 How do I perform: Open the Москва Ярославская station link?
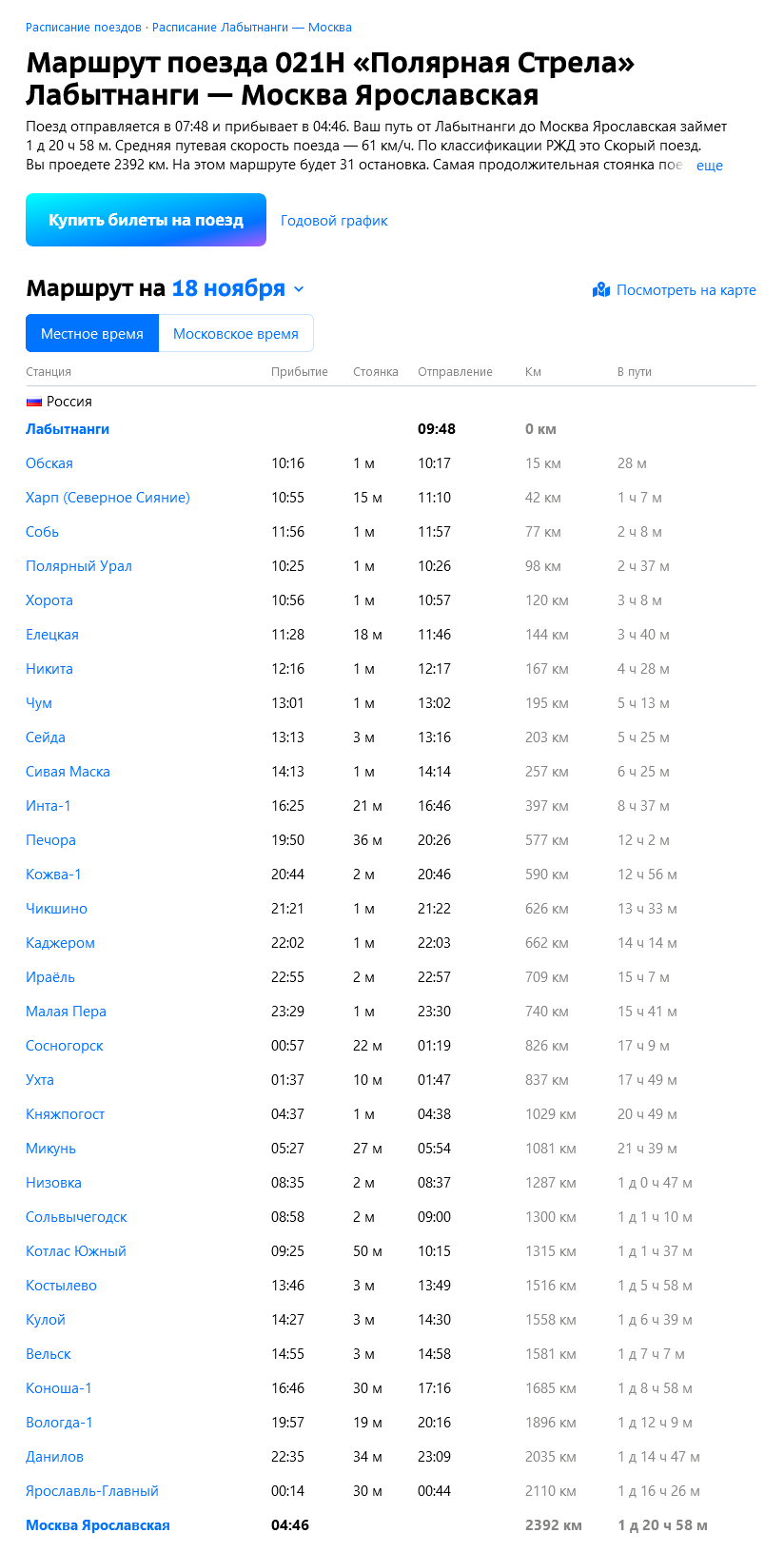(98, 1525)
